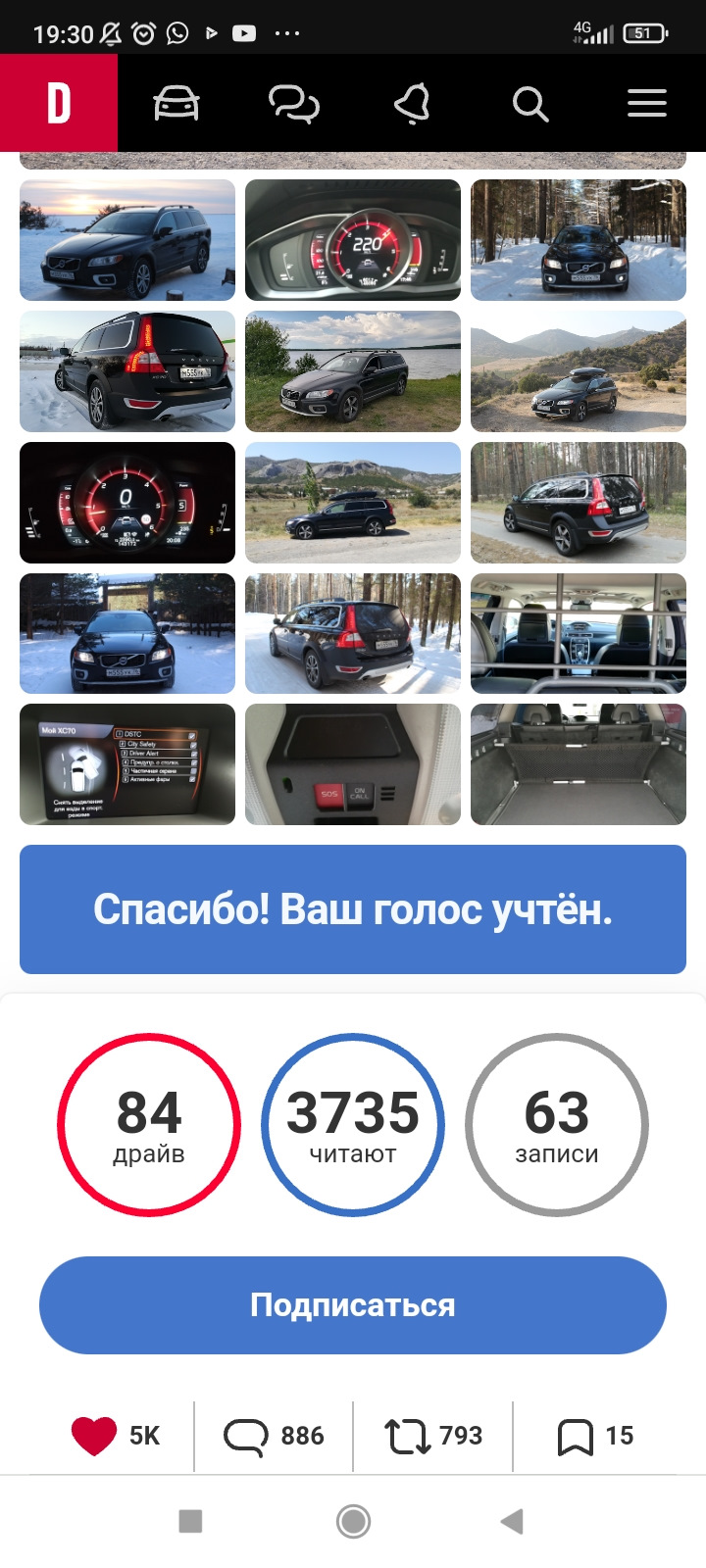The height and width of the screenshot is (1568, 706).
Task: Open the hamburger menu
Action: (647, 103)
